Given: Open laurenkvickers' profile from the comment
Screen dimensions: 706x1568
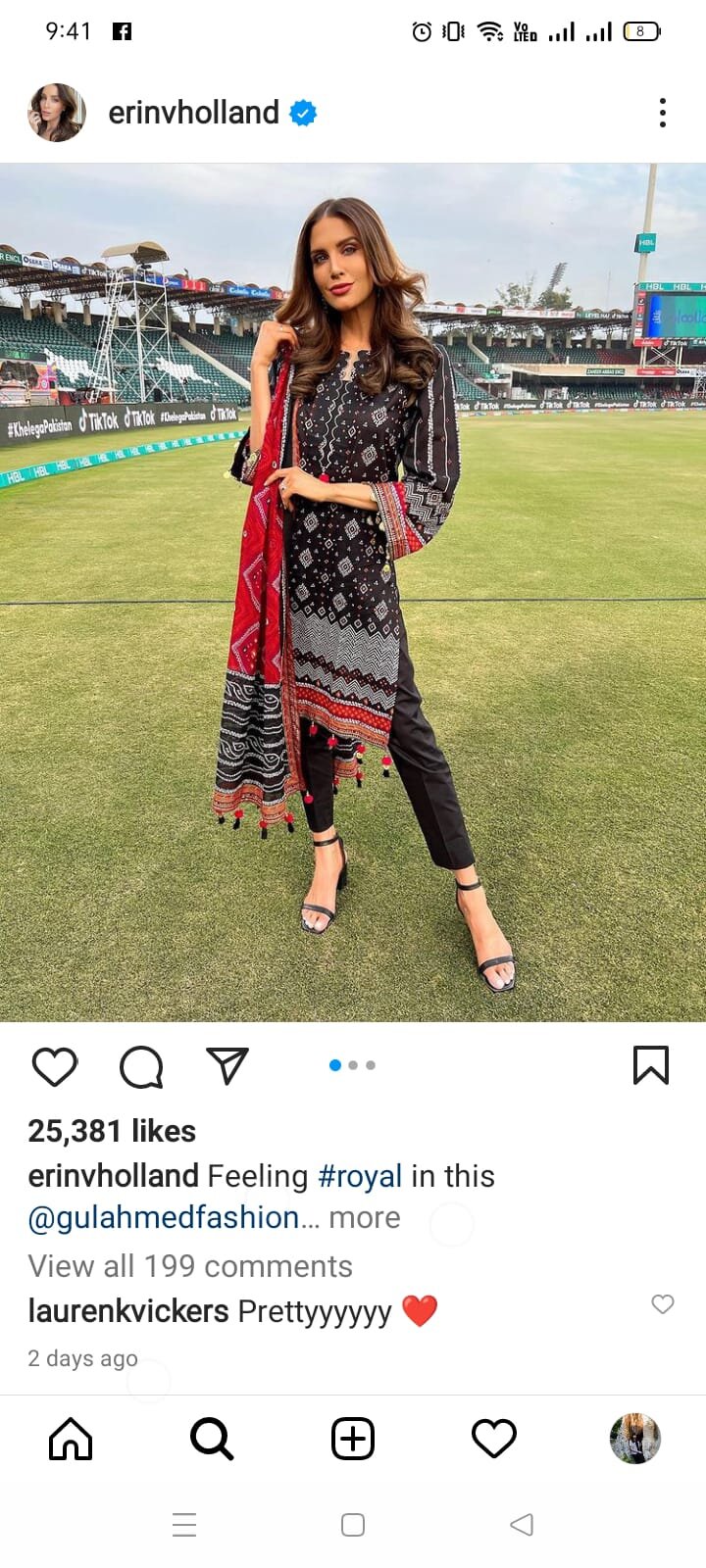Looking at the screenshot, I should click(128, 1311).
